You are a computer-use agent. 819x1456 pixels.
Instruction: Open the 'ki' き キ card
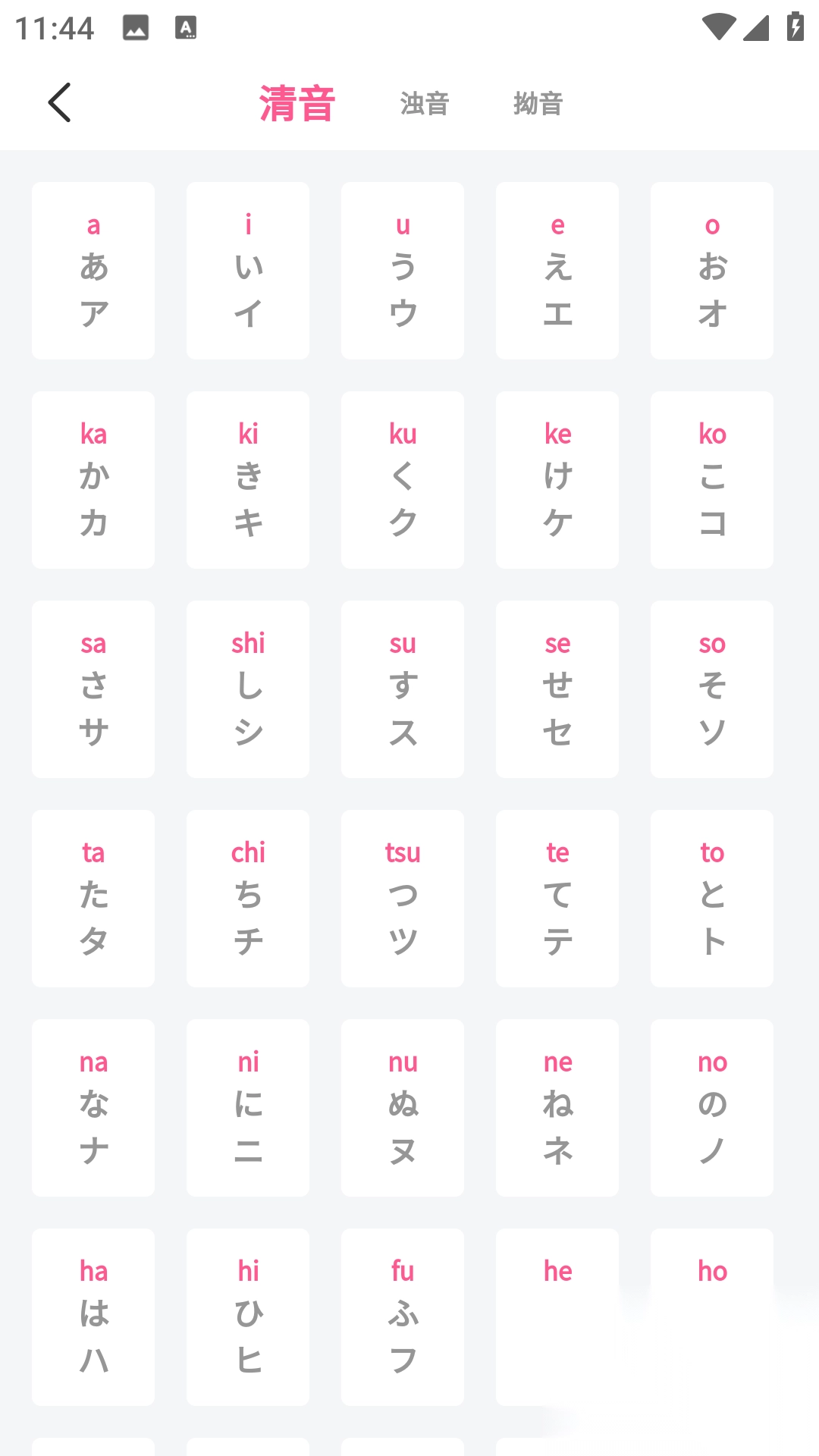click(248, 480)
